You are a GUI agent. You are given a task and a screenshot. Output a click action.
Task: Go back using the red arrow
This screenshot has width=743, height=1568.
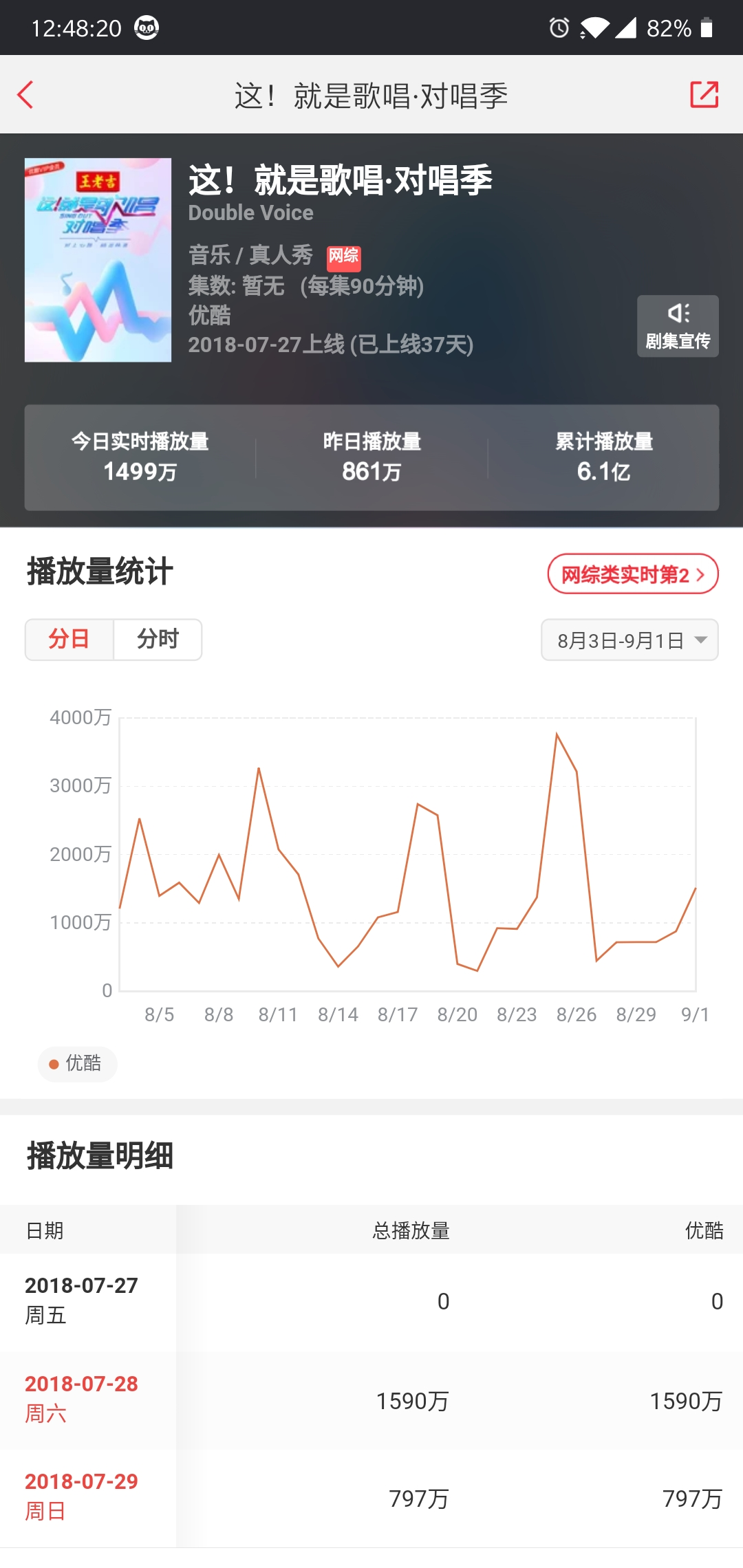26,95
